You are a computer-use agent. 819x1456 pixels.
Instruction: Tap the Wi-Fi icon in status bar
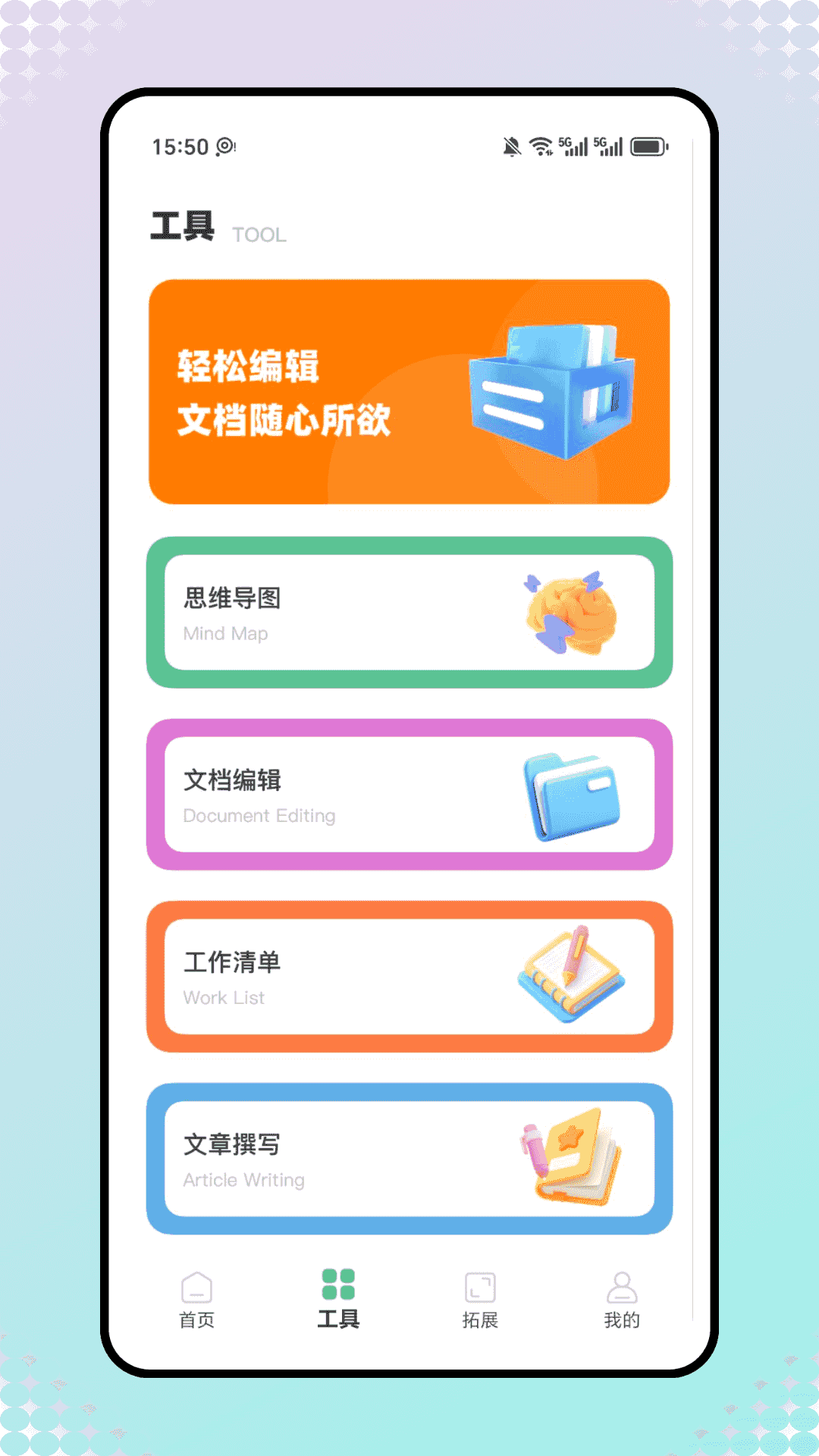(541, 145)
